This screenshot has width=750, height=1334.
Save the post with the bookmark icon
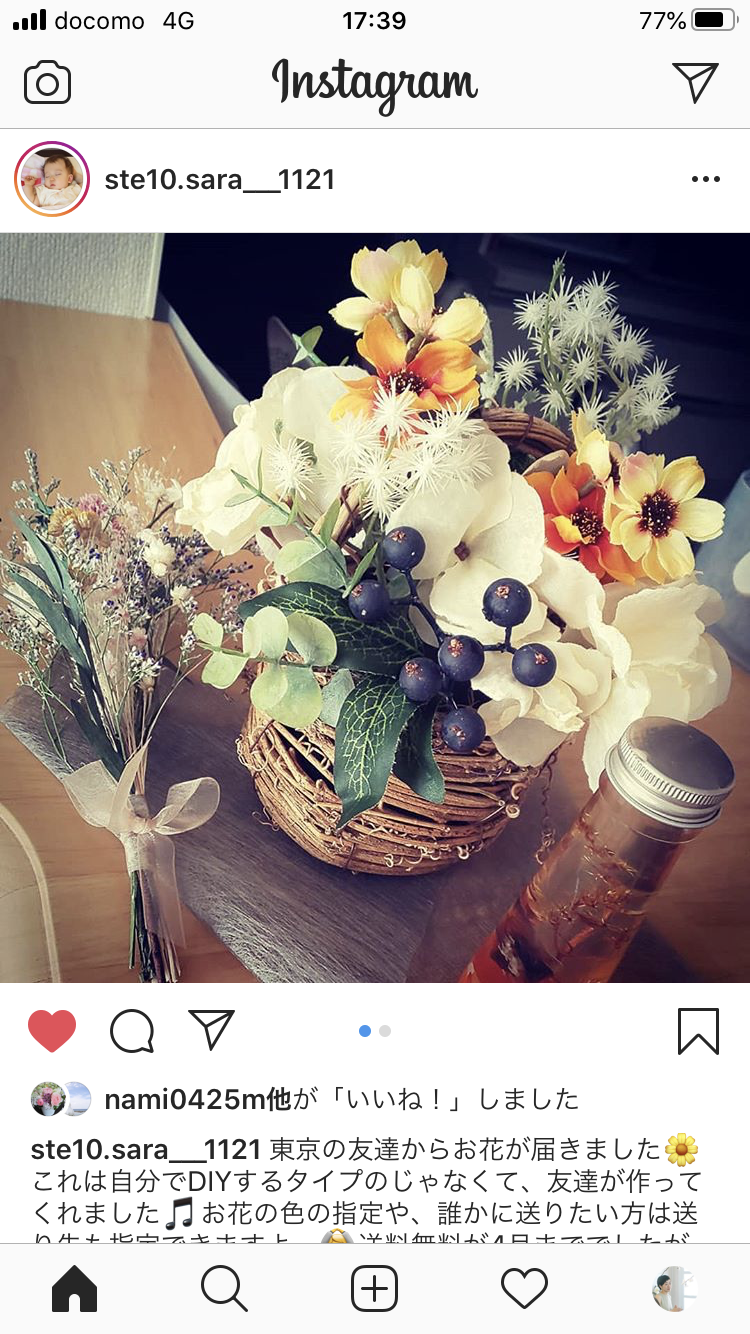point(698,1030)
